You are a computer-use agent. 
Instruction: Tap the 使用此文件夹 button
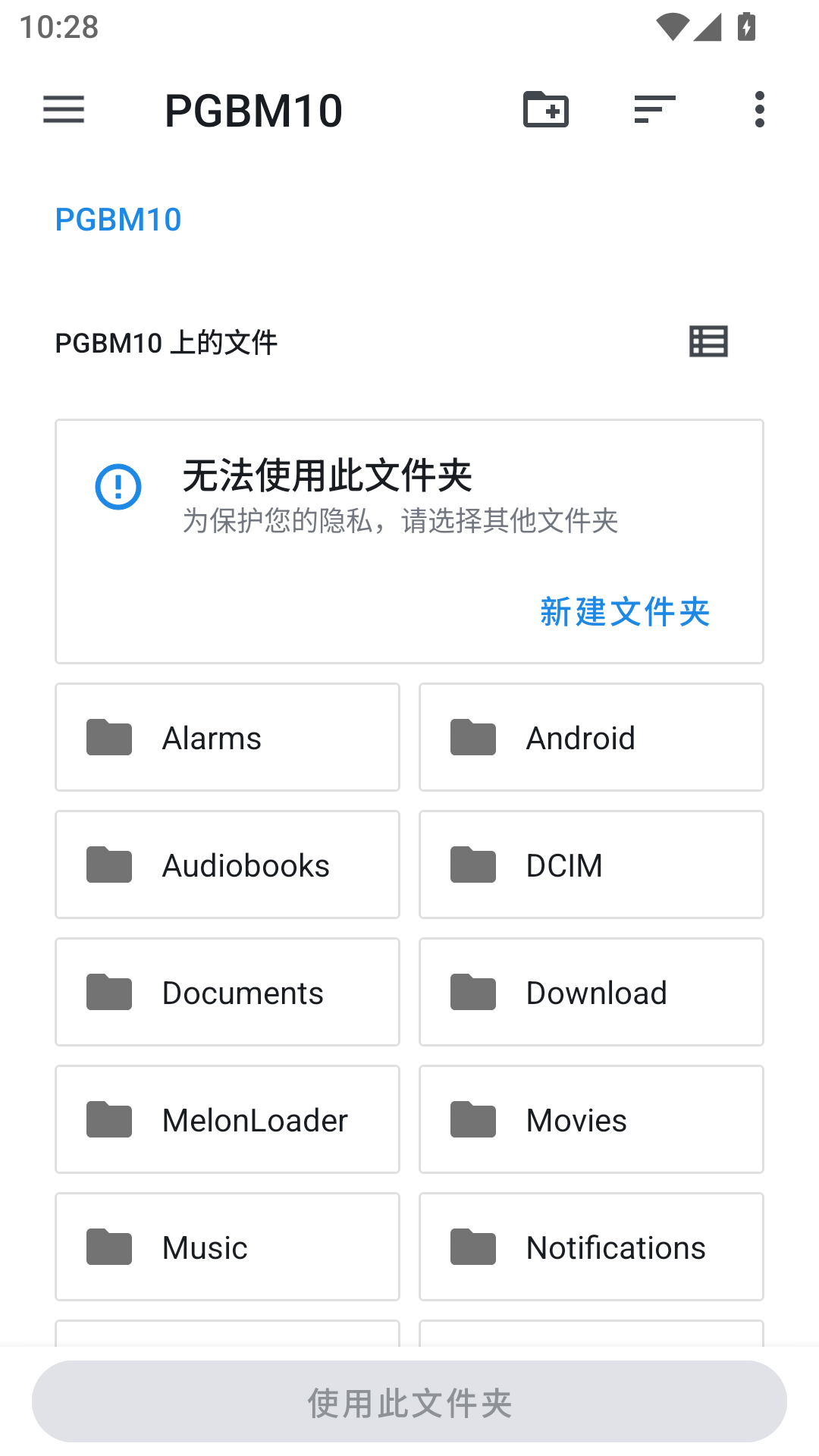(409, 1401)
